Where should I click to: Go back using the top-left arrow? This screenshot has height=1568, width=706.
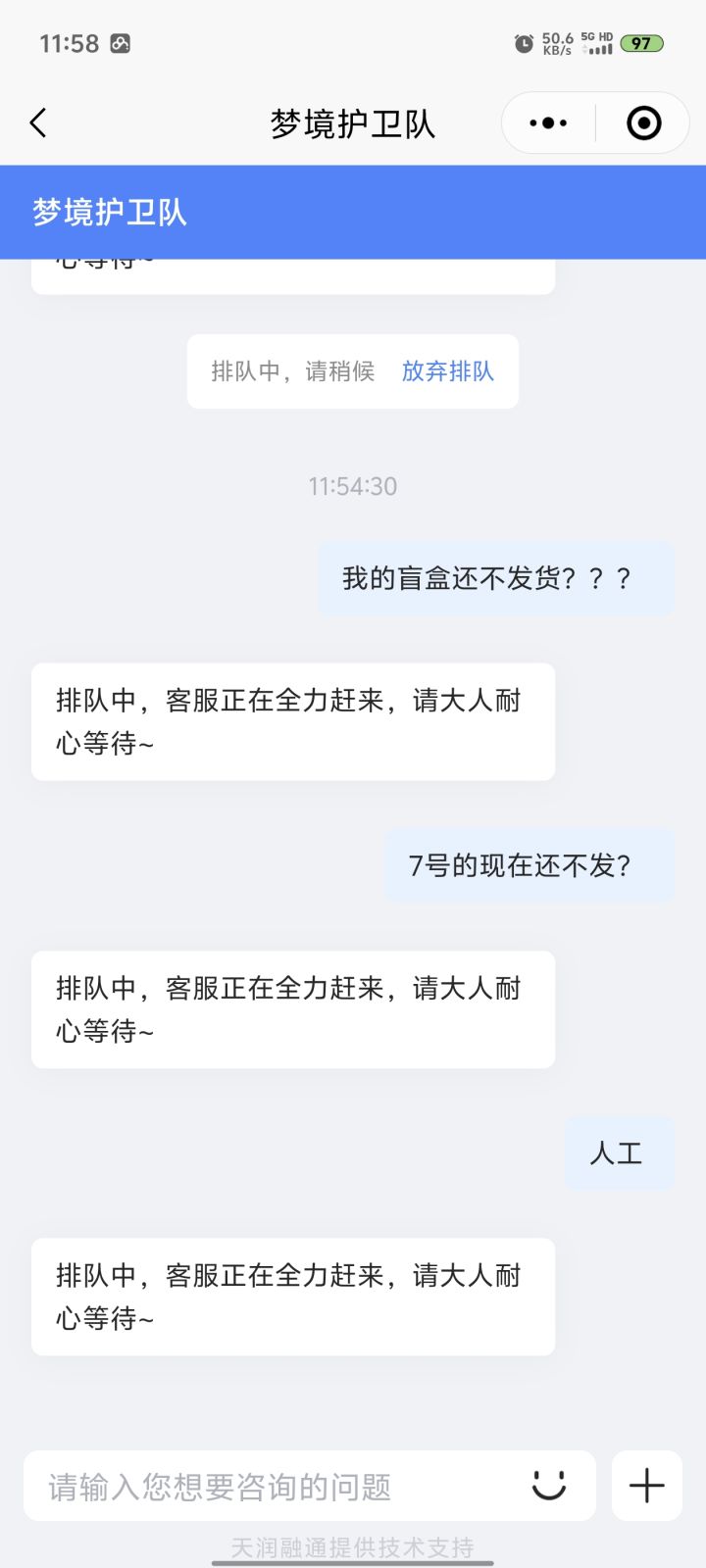[x=38, y=123]
